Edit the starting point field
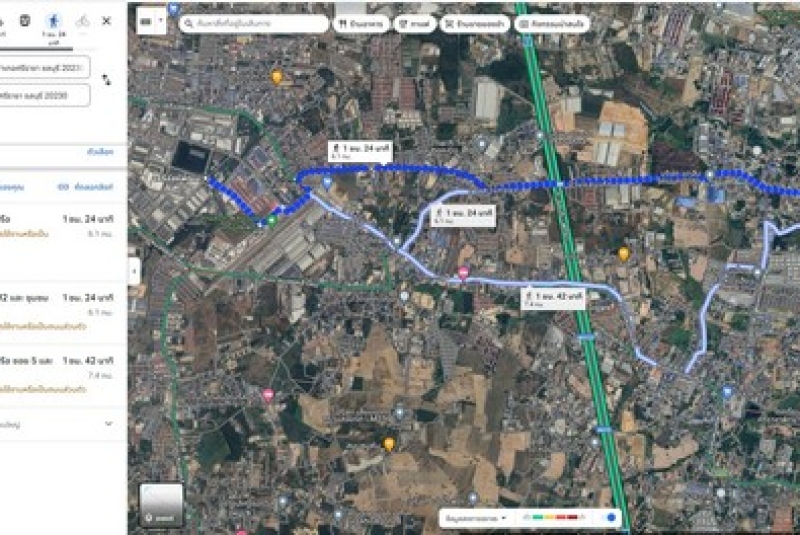Screen dimensions: 800x535 click(x=45, y=67)
